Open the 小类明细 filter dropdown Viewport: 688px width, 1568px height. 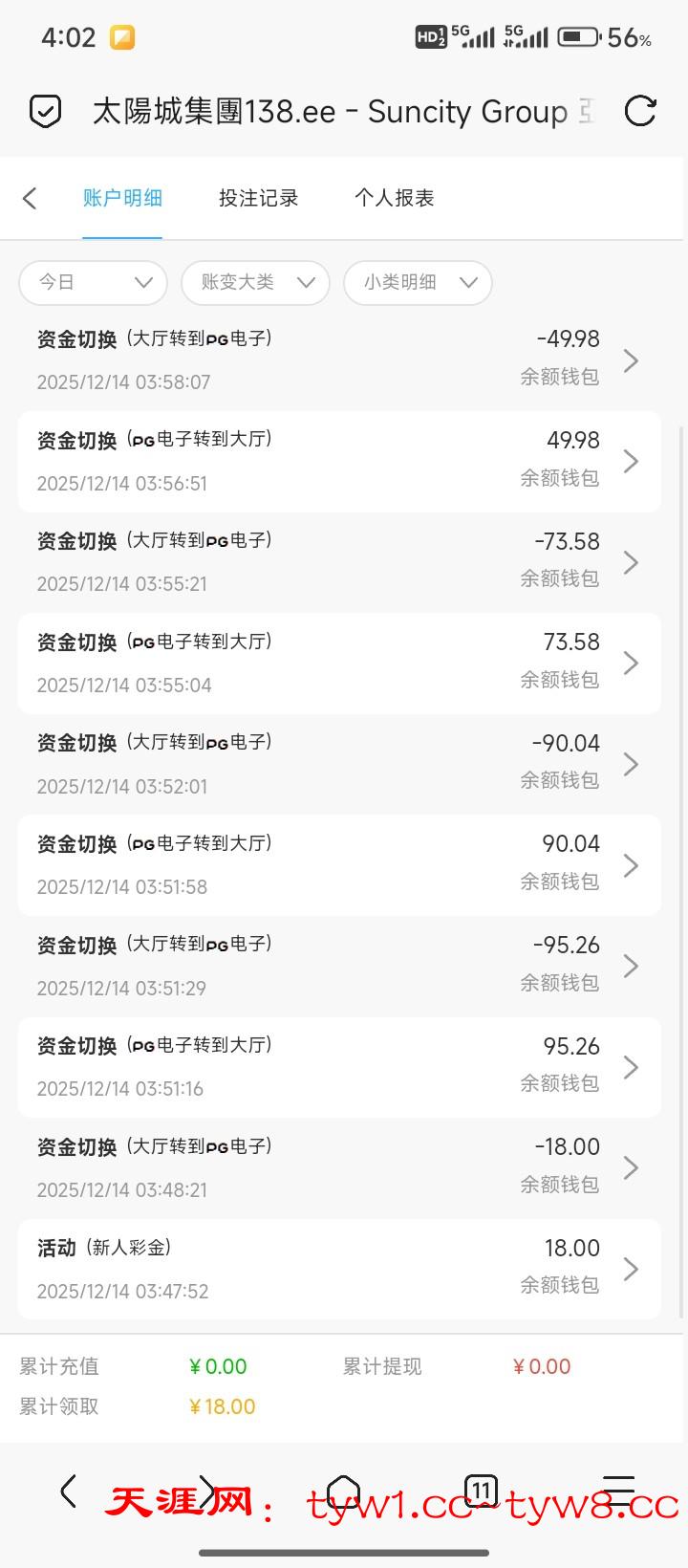418,282
